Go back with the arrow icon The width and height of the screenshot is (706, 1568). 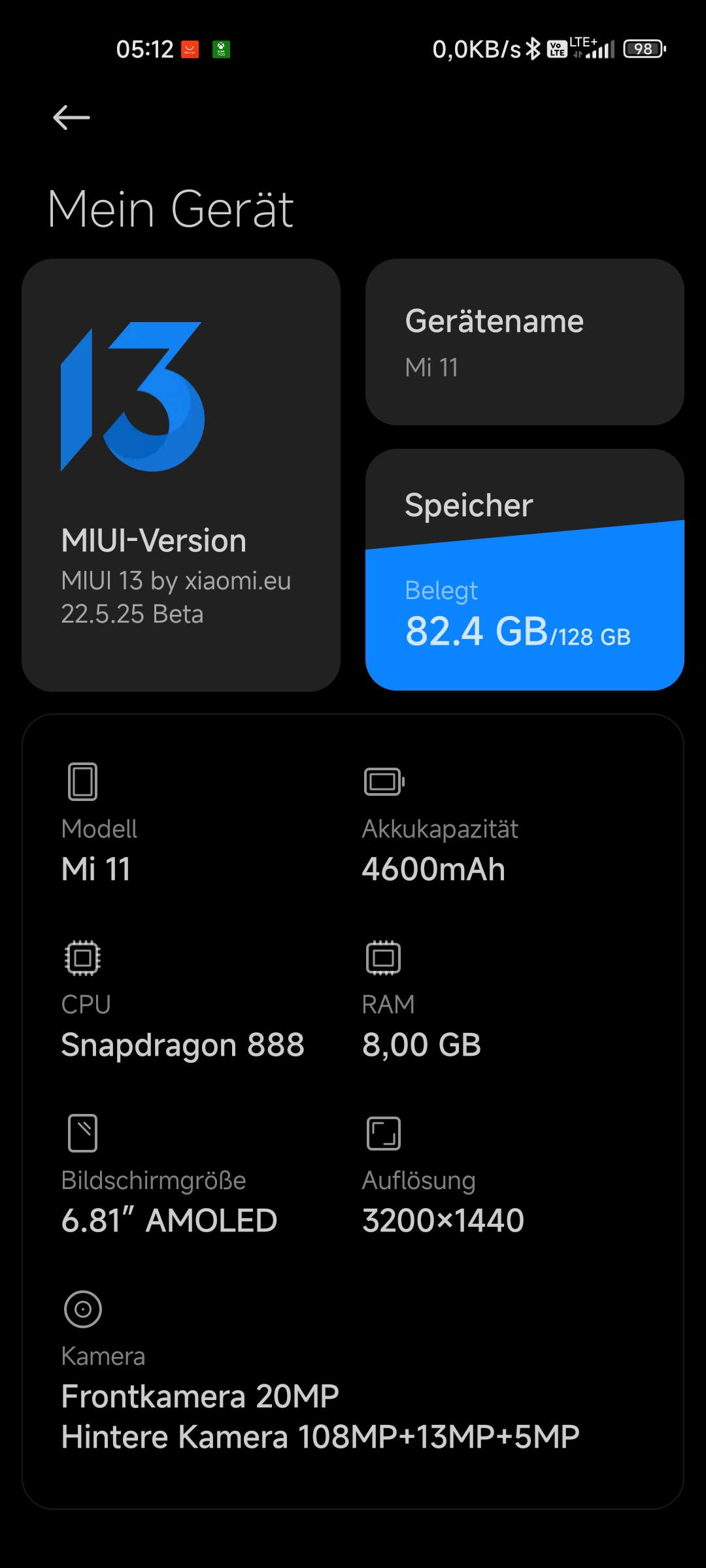point(71,118)
